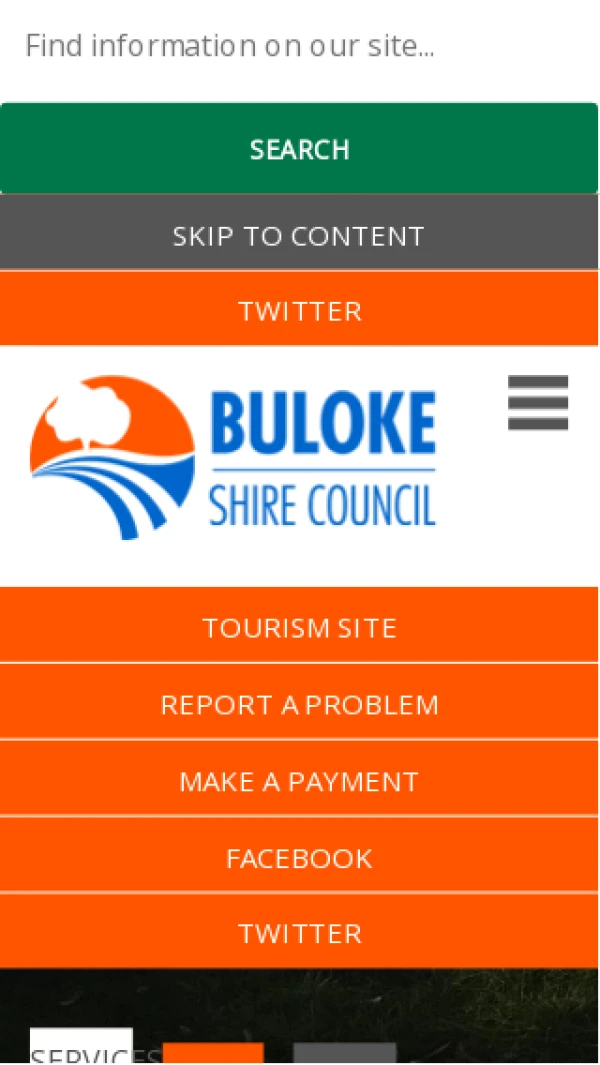Choose Make a Payment
Viewport: 600px width, 1065px height.
(x=299, y=781)
